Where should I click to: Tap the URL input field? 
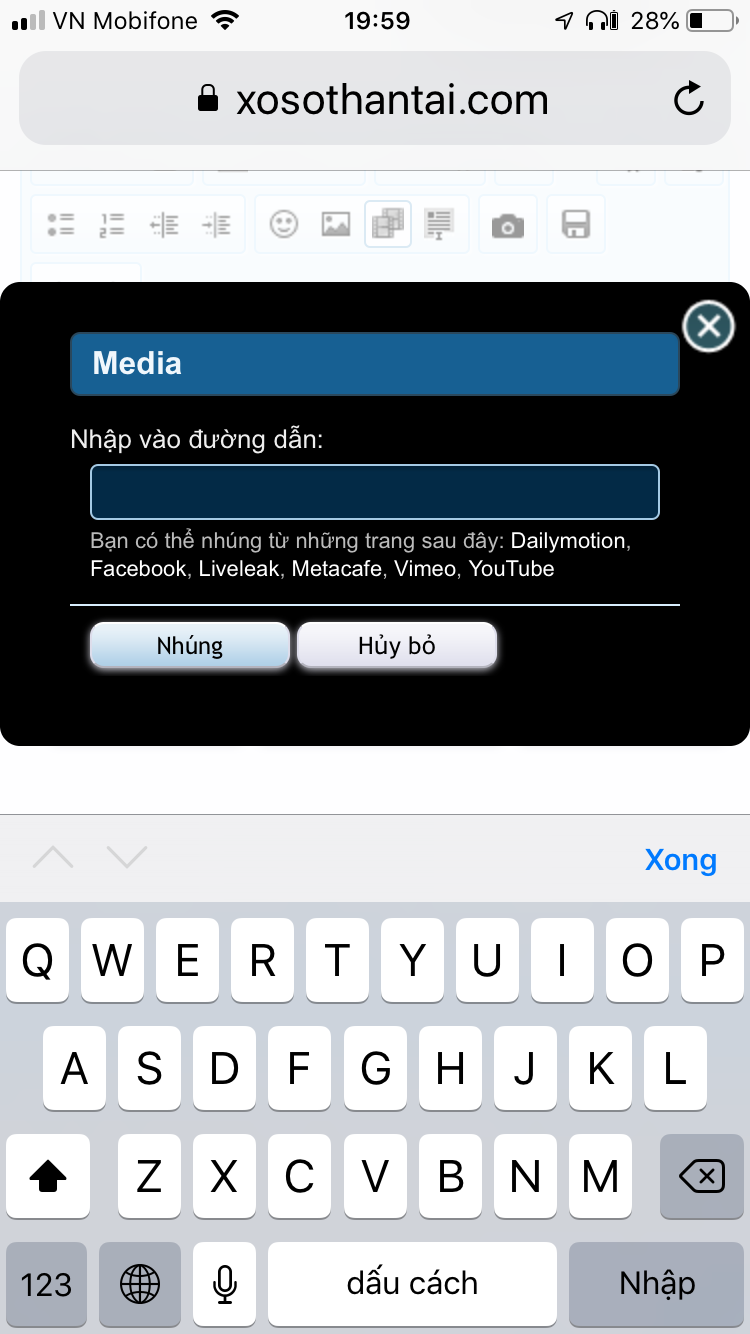click(374, 492)
